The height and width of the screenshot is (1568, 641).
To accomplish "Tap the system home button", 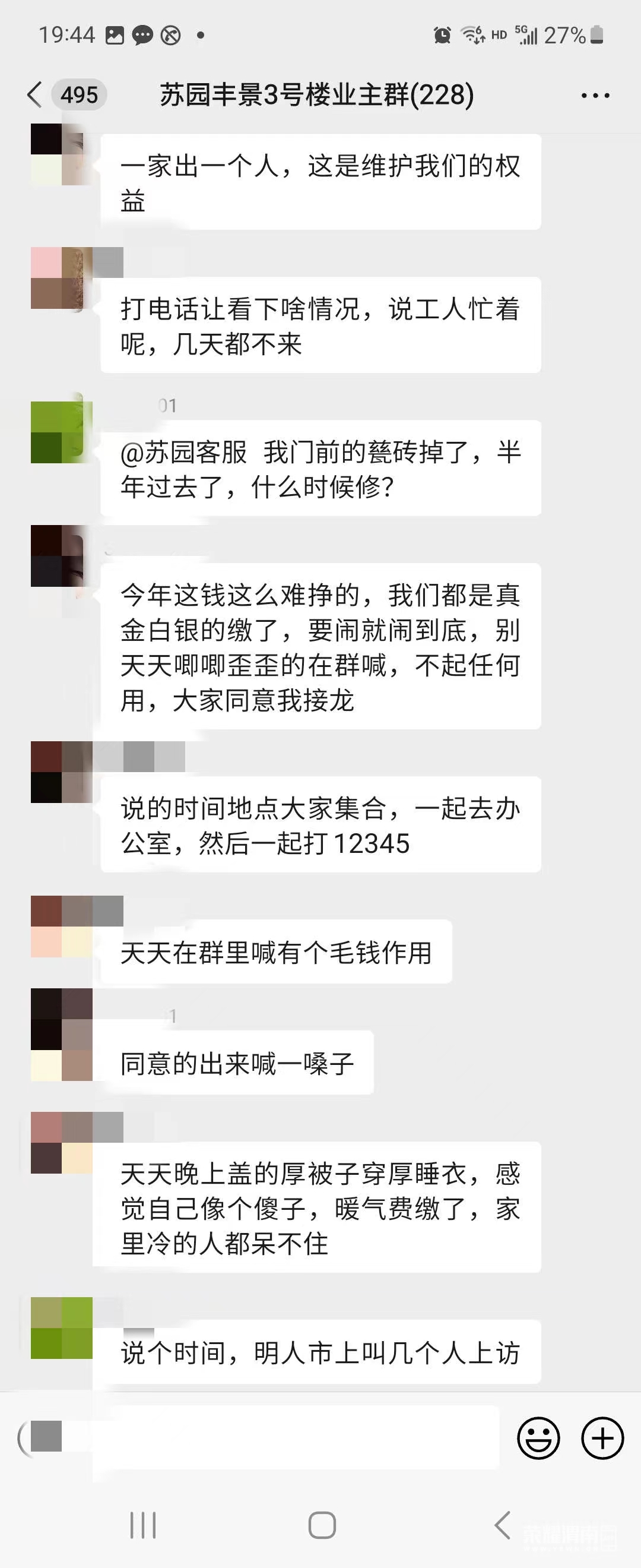I will click(322, 1525).
